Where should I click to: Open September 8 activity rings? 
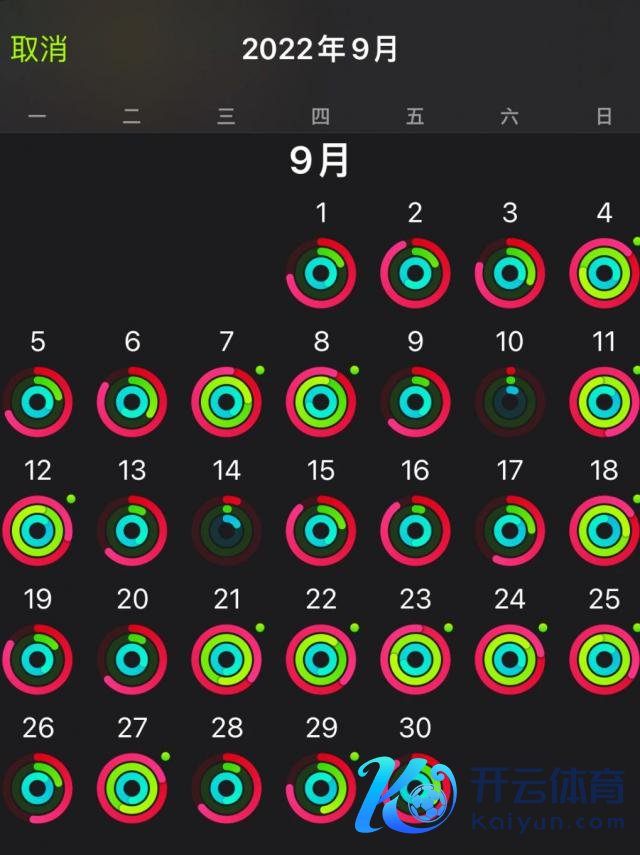pos(321,402)
